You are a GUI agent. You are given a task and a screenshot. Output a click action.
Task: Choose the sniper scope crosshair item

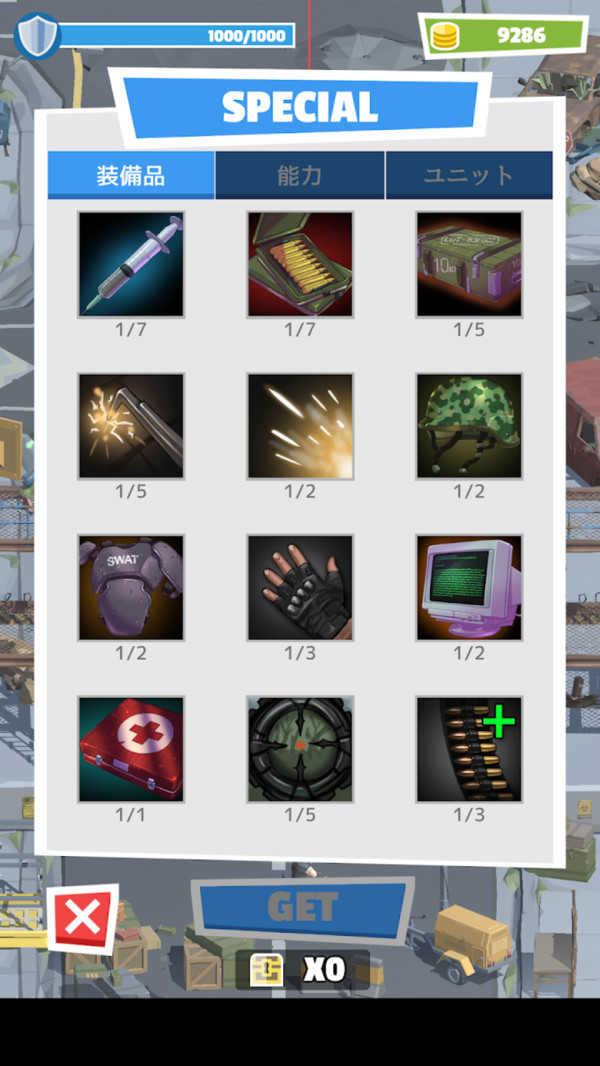[300, 750]
